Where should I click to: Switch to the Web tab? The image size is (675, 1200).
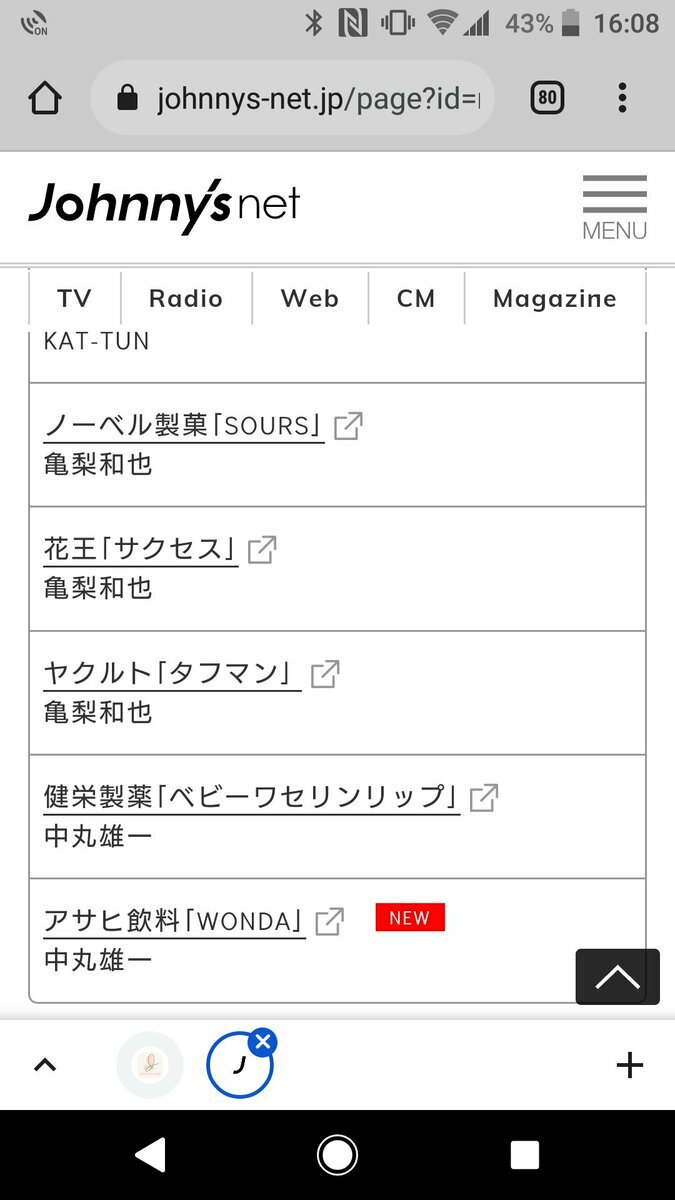(x=310, y=298)
